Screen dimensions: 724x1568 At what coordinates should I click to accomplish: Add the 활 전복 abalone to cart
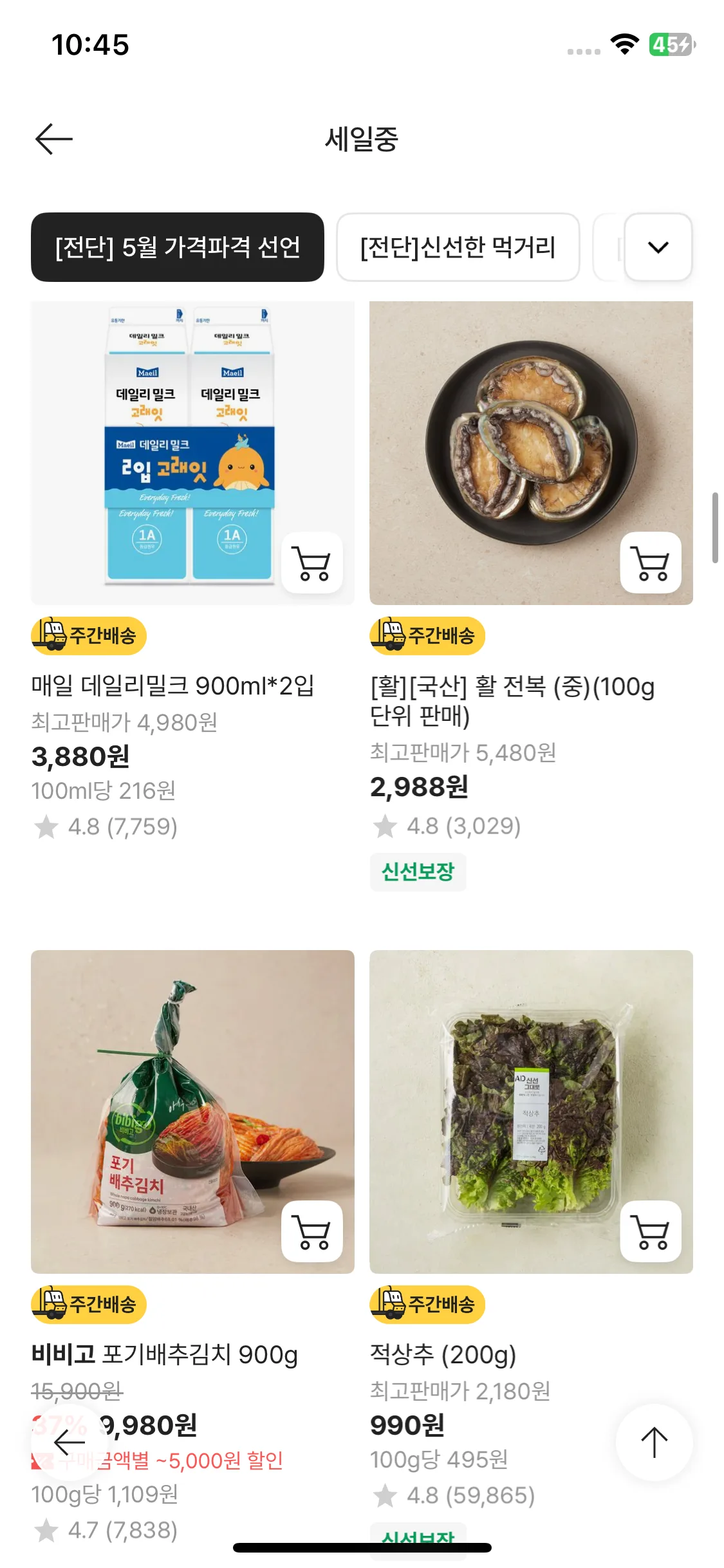point(651,563)
